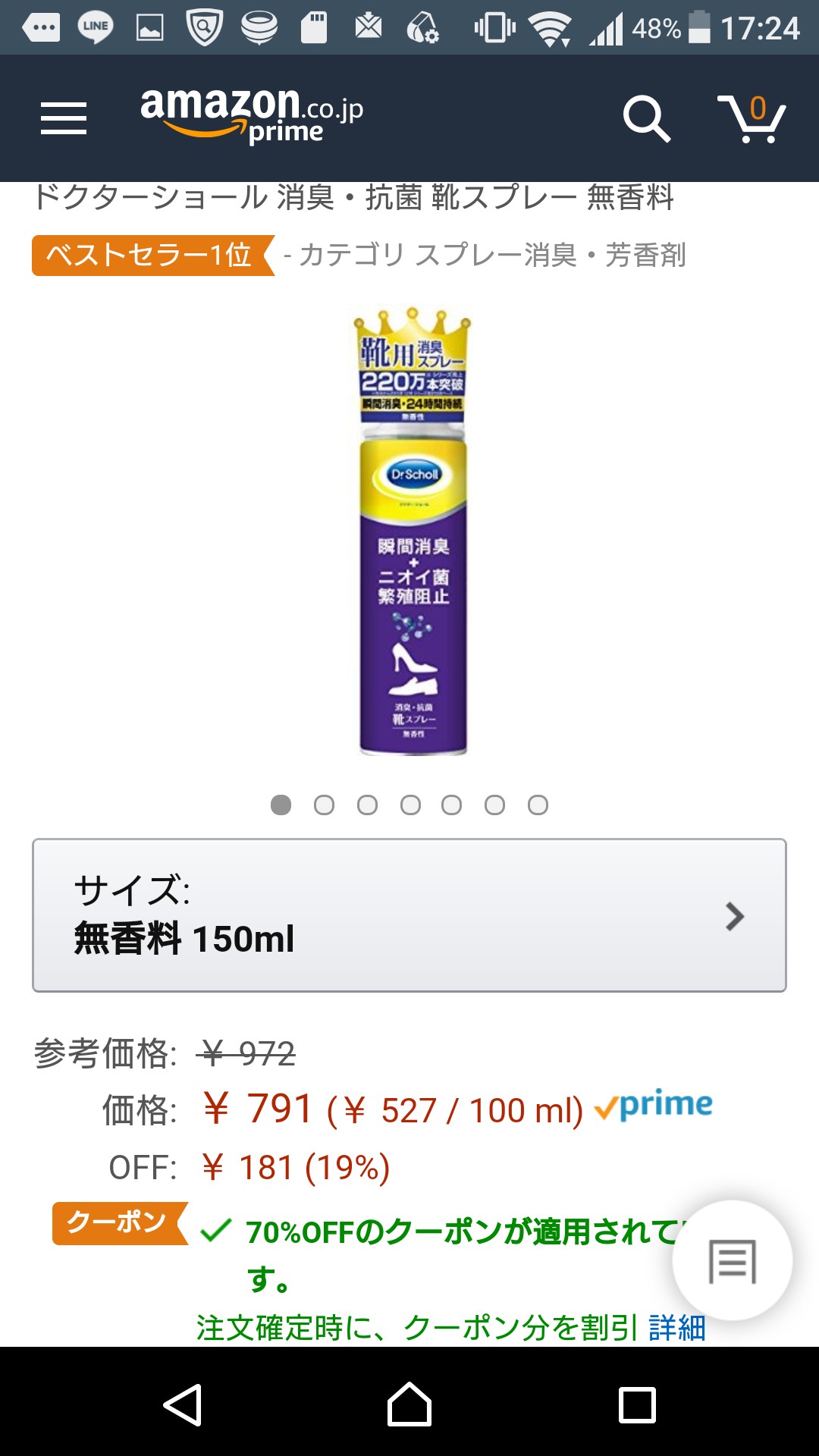Jump to the second image dot
819x1456 pixels.
click(324, 805)
